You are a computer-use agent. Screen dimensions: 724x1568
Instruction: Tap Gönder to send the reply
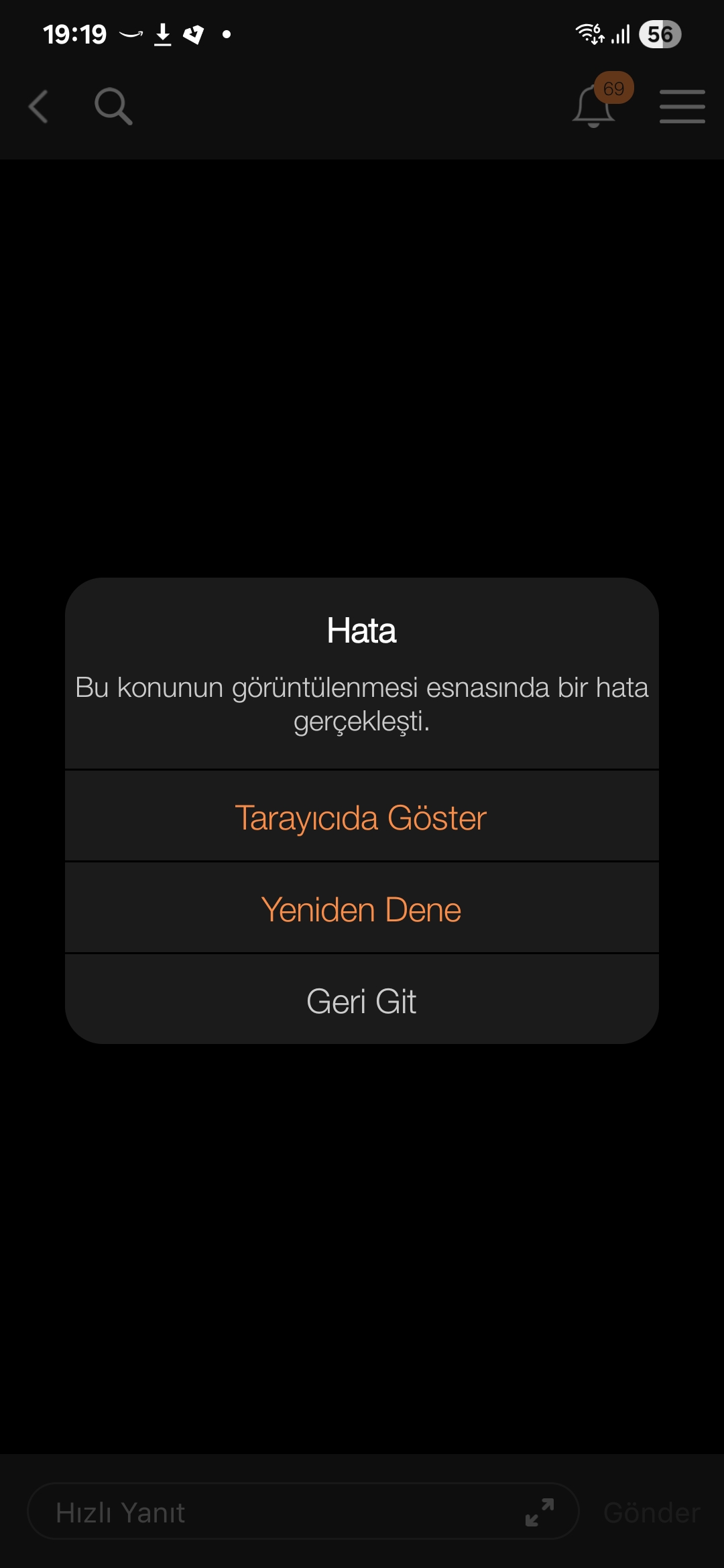pyautogui.click(x=652, y=1512)
